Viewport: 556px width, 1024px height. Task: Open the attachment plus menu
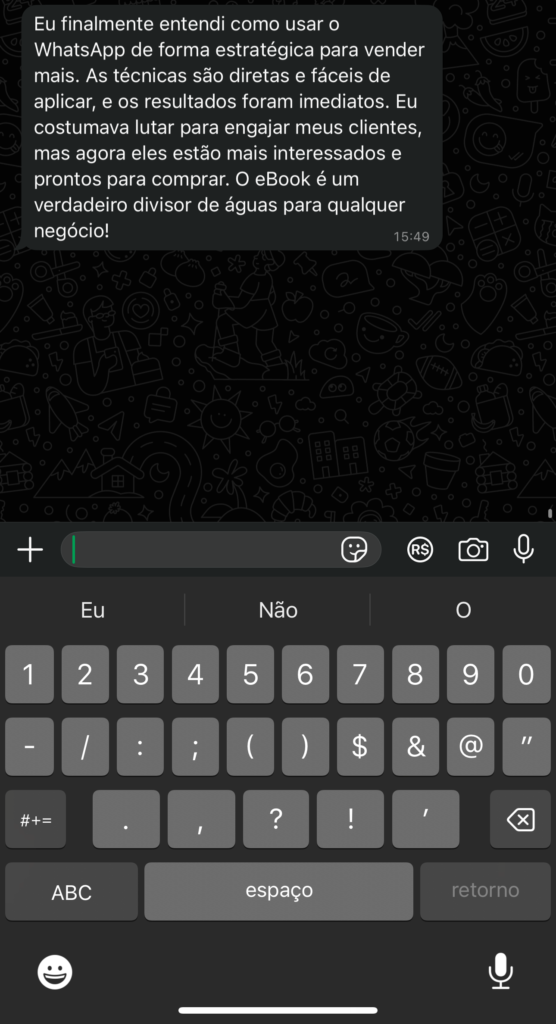30,550
